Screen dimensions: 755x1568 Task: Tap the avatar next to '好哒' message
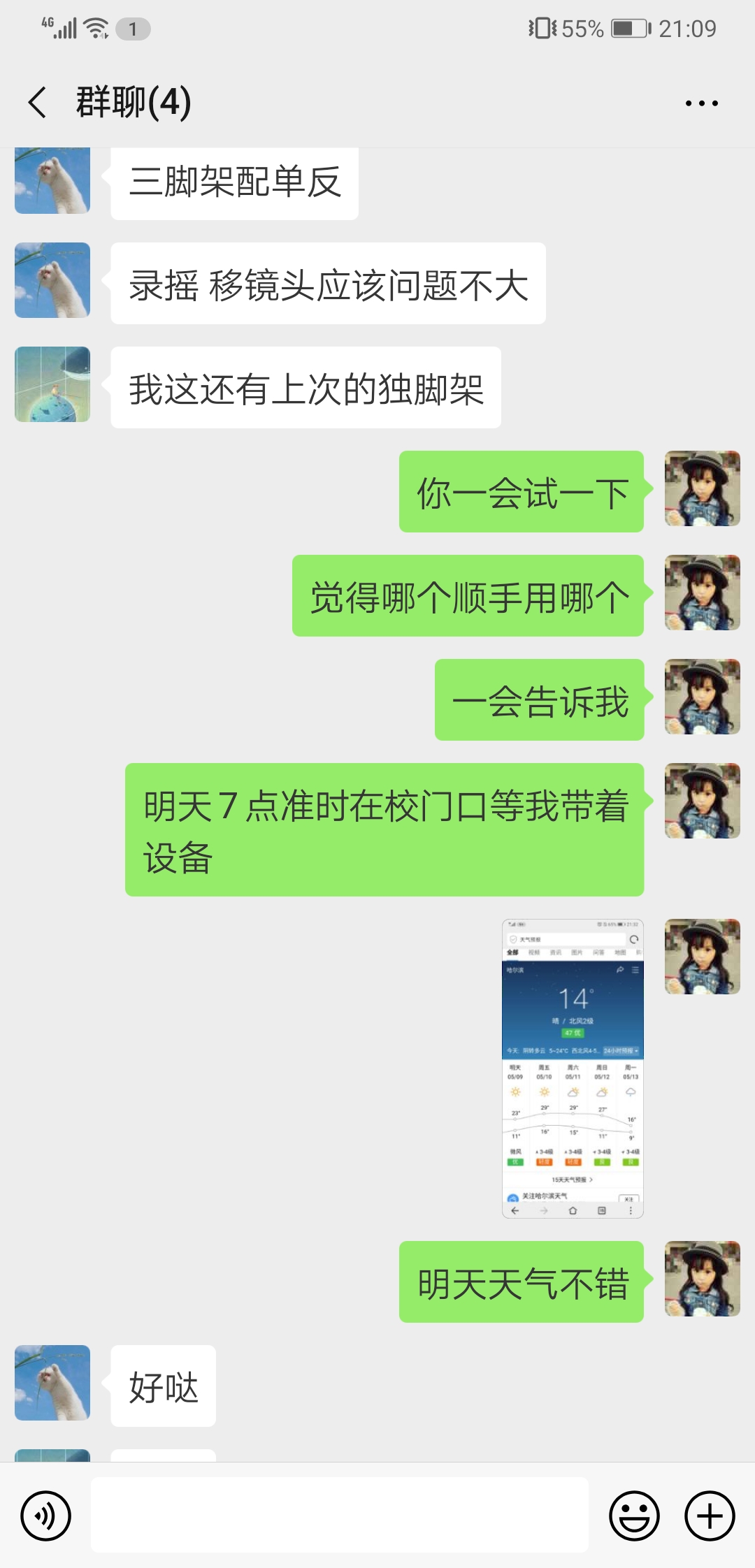[52, 1382]
